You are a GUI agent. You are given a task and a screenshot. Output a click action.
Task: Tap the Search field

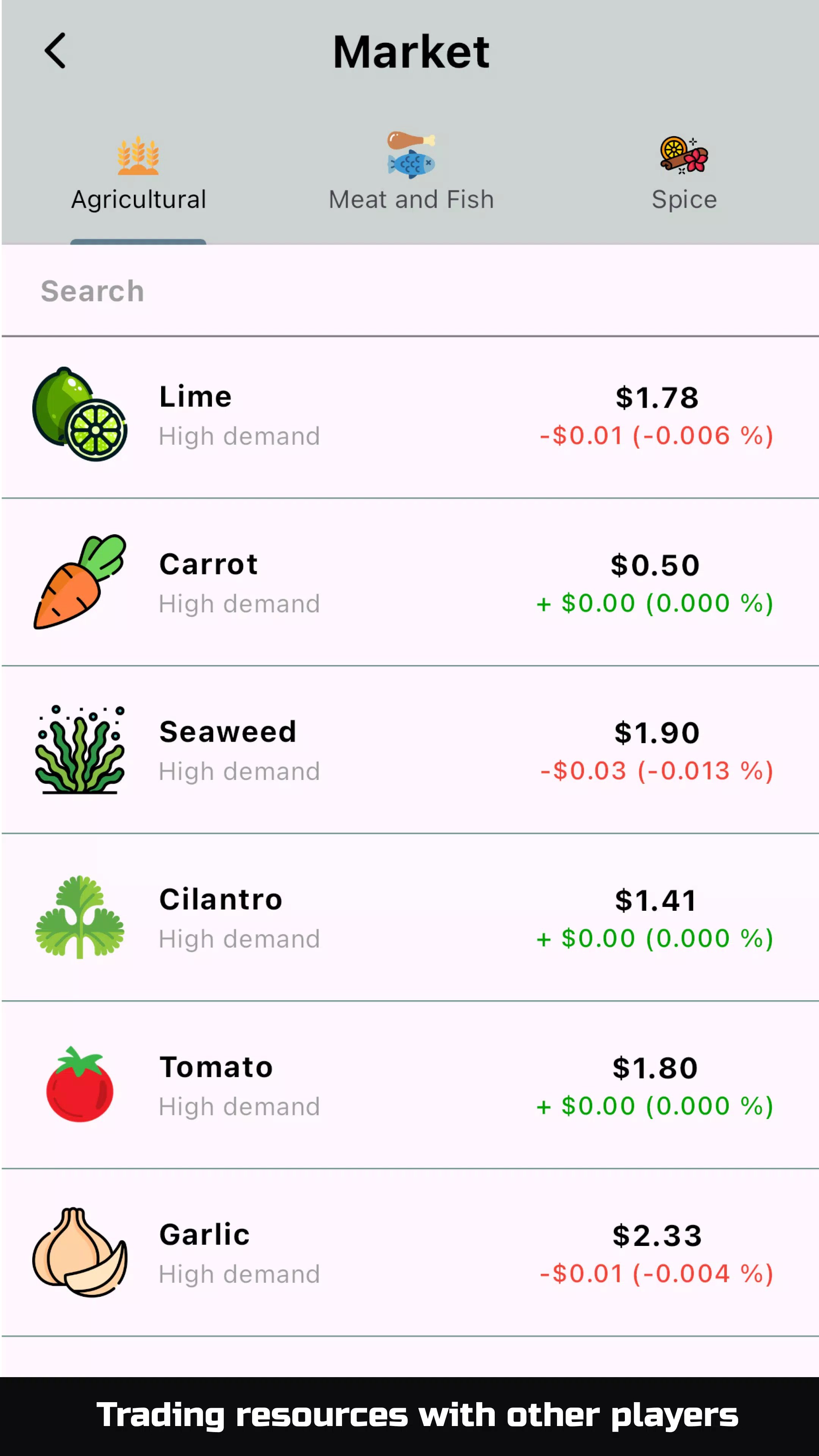click(x=410, y=291)
